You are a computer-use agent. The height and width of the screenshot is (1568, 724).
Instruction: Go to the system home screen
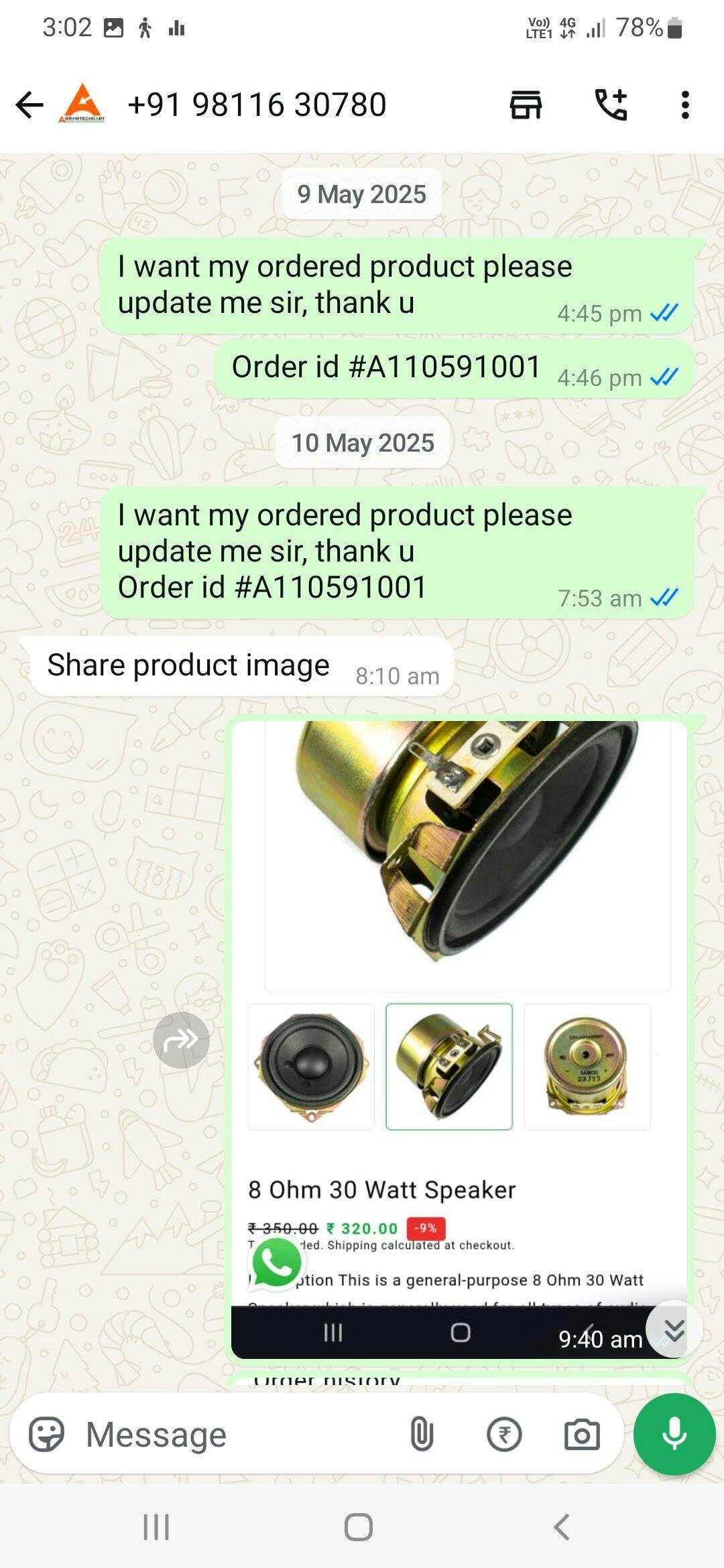point(359,1528)
